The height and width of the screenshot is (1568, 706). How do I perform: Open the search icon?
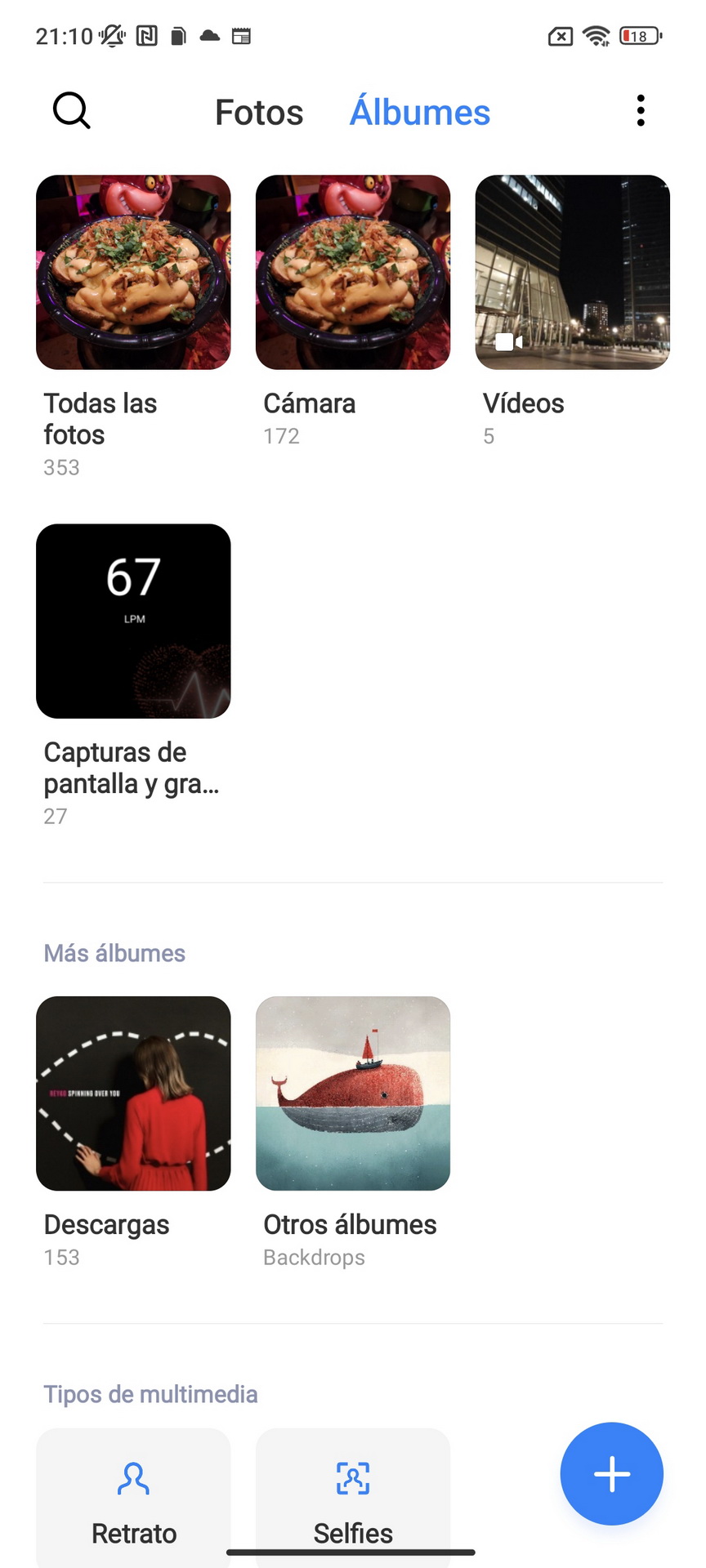(x=71, y=110)
